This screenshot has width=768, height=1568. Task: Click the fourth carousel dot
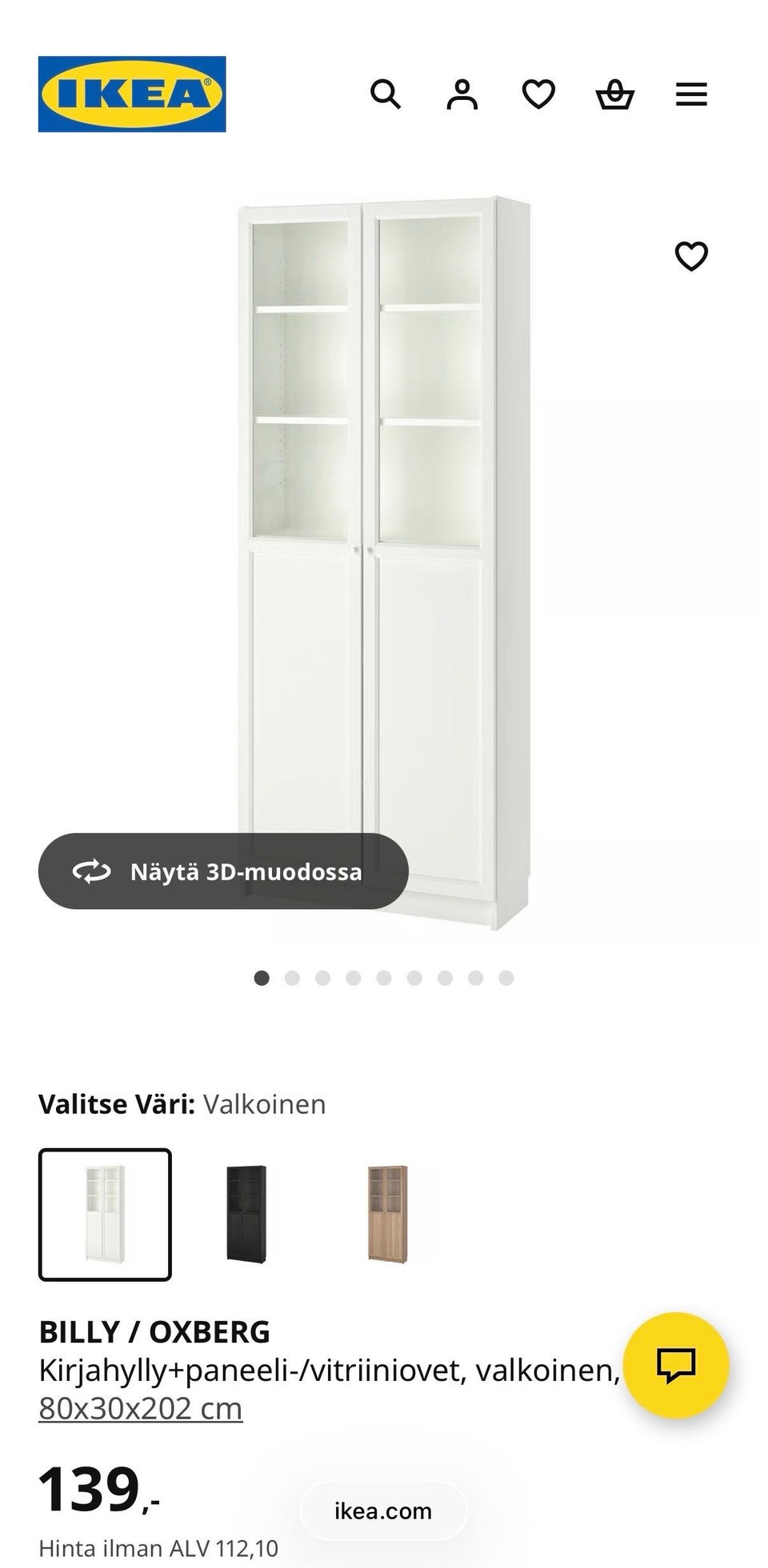[352, 976]
